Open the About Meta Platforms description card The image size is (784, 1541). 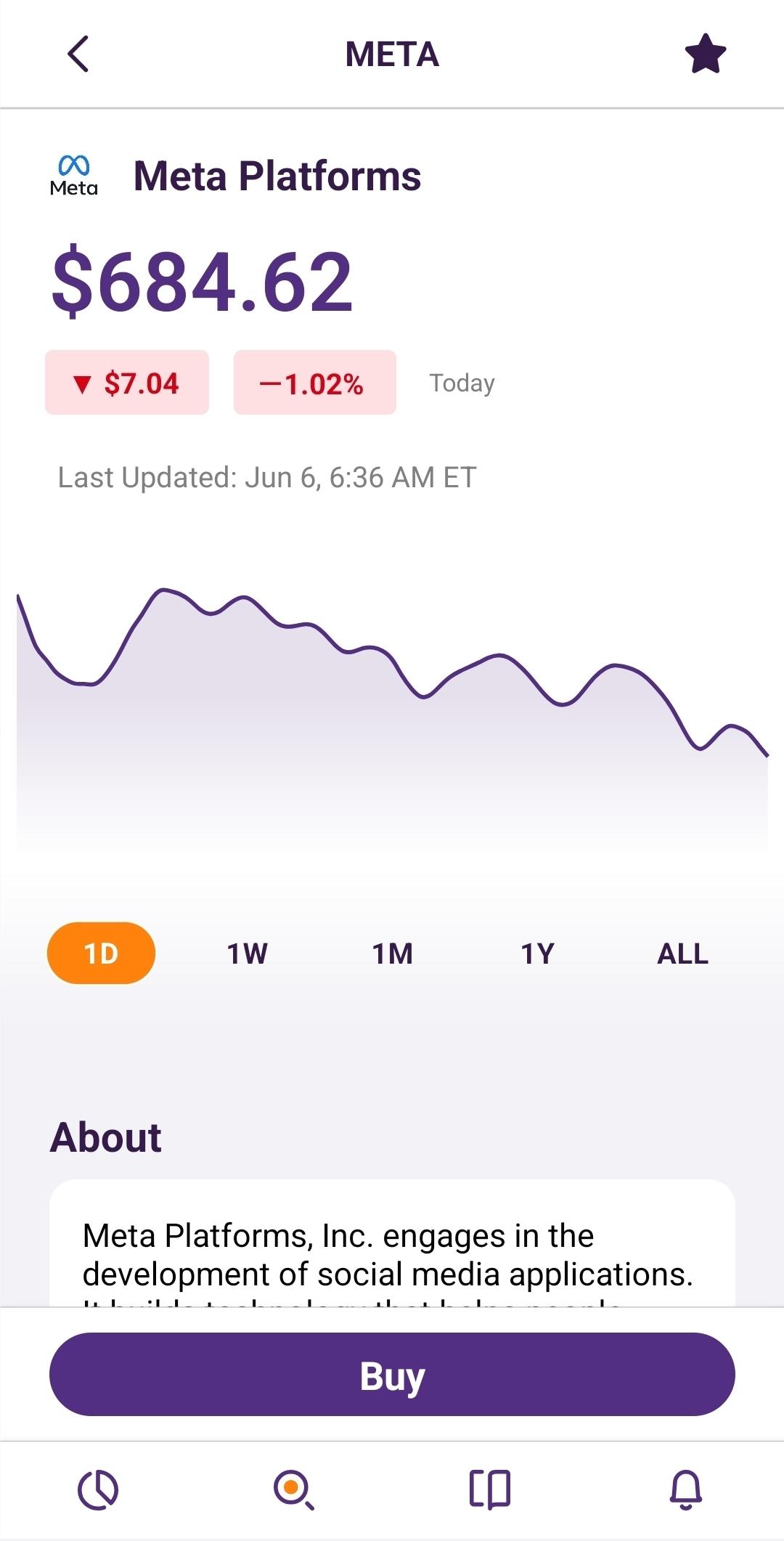pyautogui.click(x=392, y=1243)
